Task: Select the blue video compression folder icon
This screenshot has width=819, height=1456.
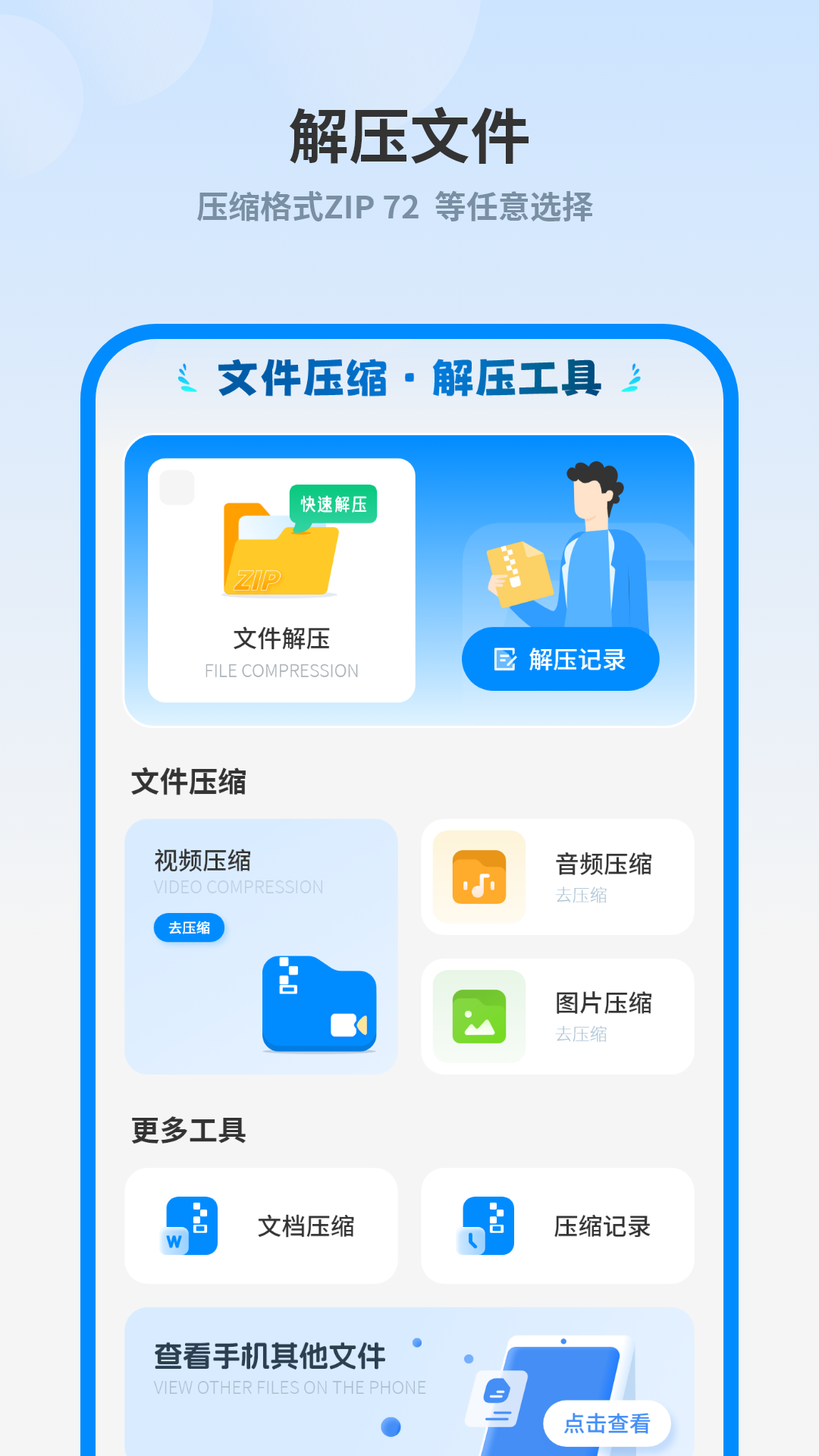Action: [x=318, y=1001]
